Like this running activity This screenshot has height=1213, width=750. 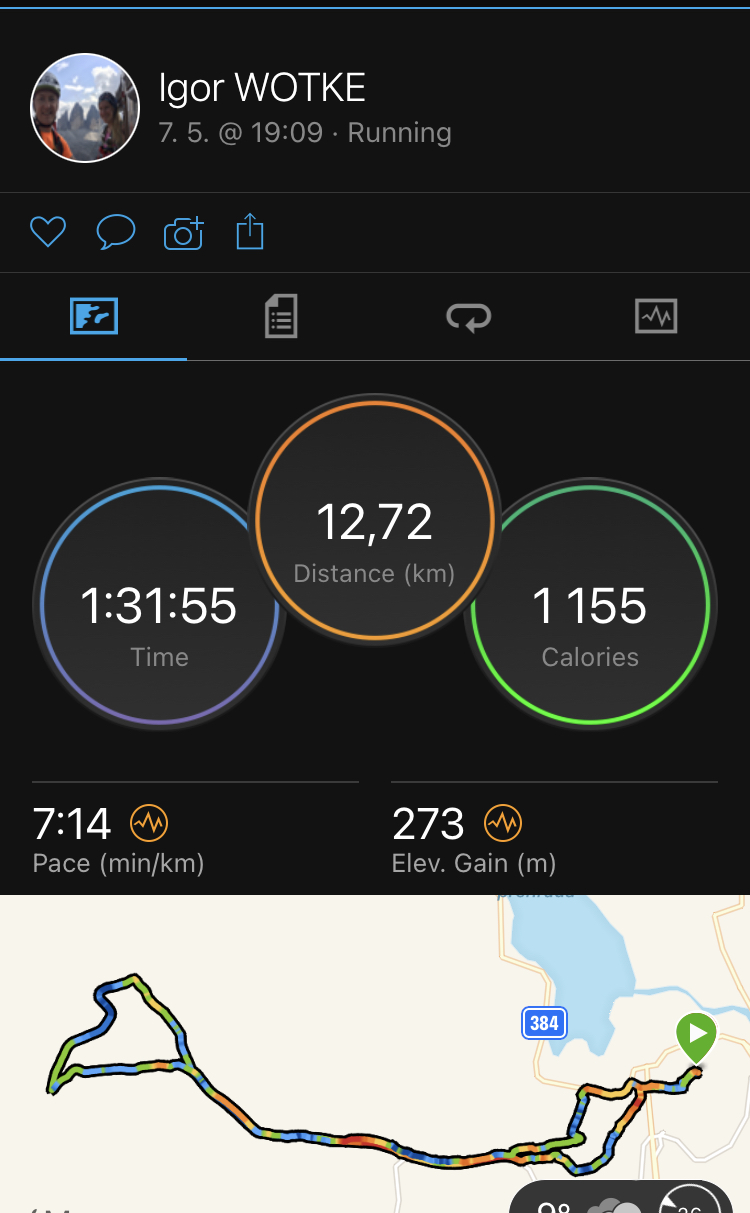point(48,233)
